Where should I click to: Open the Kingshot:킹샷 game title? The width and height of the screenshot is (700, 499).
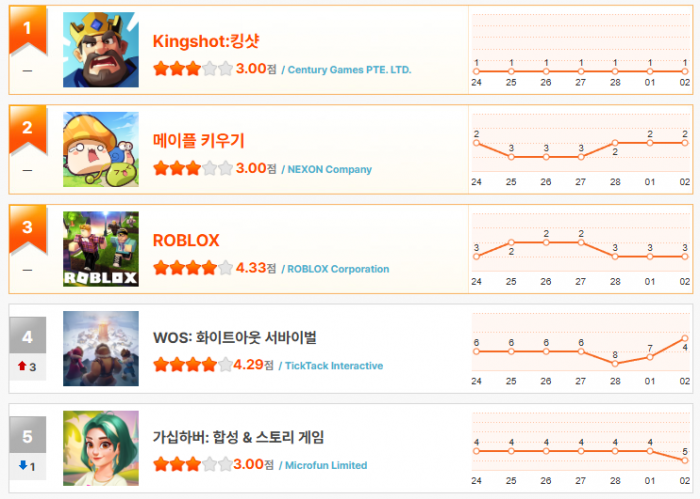[x=206, y=41]
